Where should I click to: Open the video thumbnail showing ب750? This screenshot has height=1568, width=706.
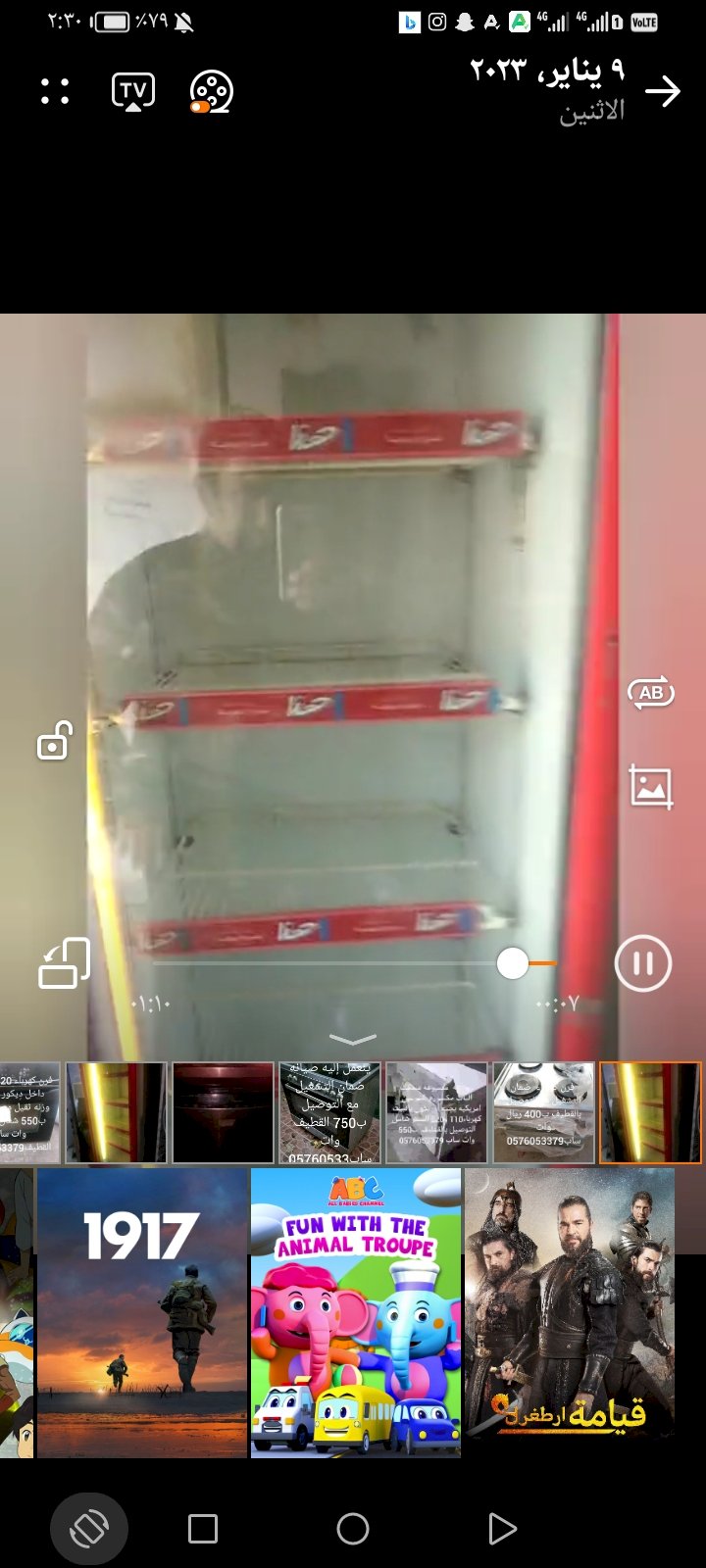[x=329, y=1112]
